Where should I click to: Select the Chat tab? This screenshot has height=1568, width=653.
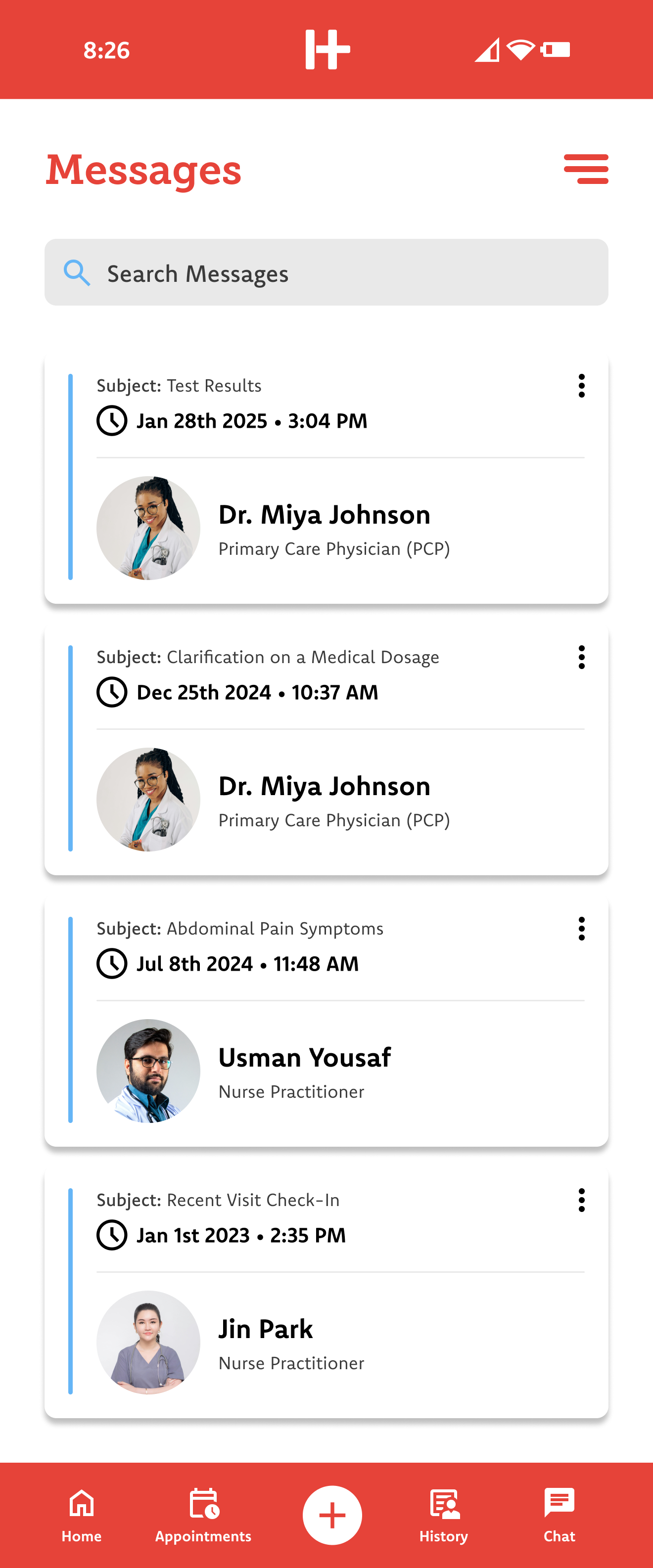point(559,1516)
